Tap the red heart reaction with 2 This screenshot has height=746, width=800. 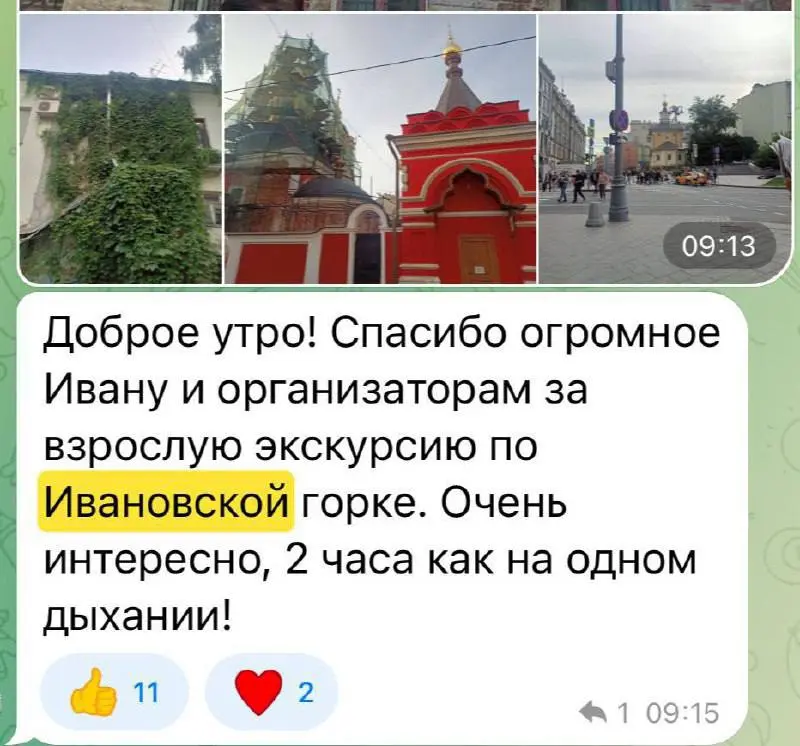click(271, 692)
